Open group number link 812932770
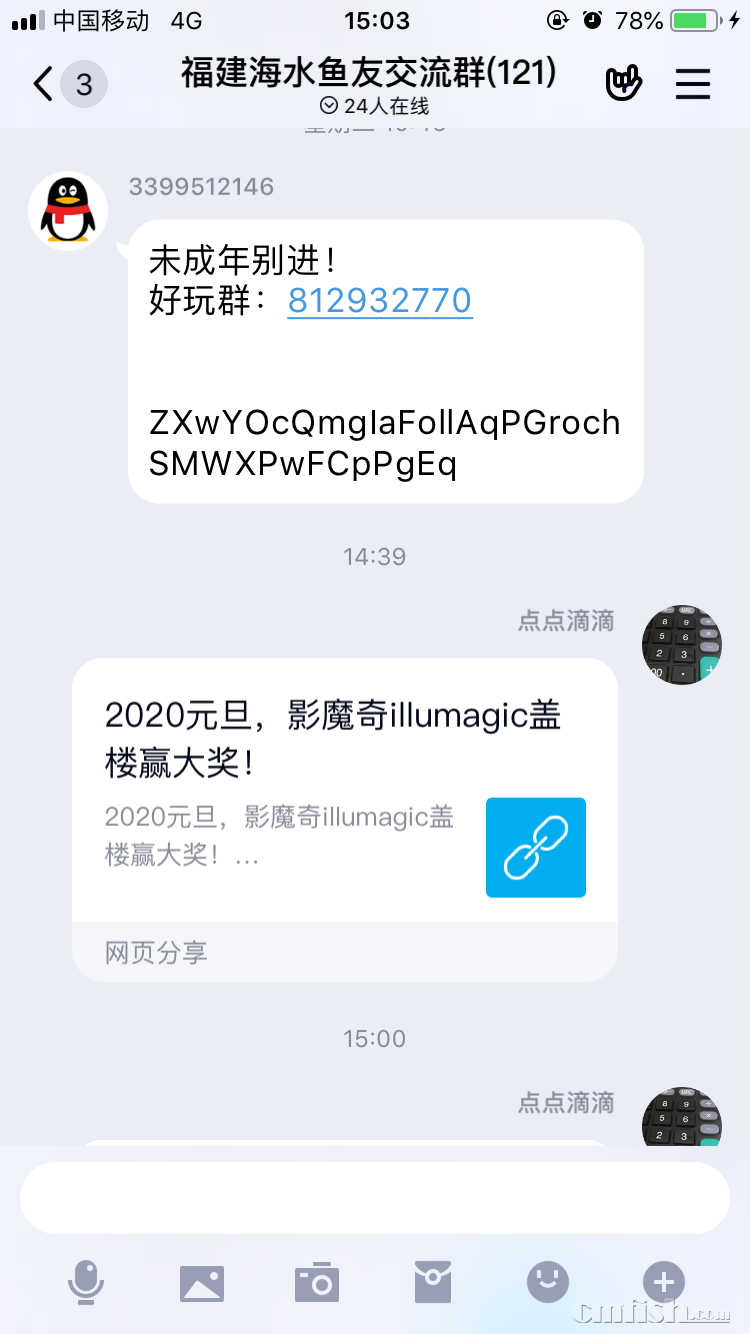750x1334 pixels. pyautogui.click(x=379, y=301)
